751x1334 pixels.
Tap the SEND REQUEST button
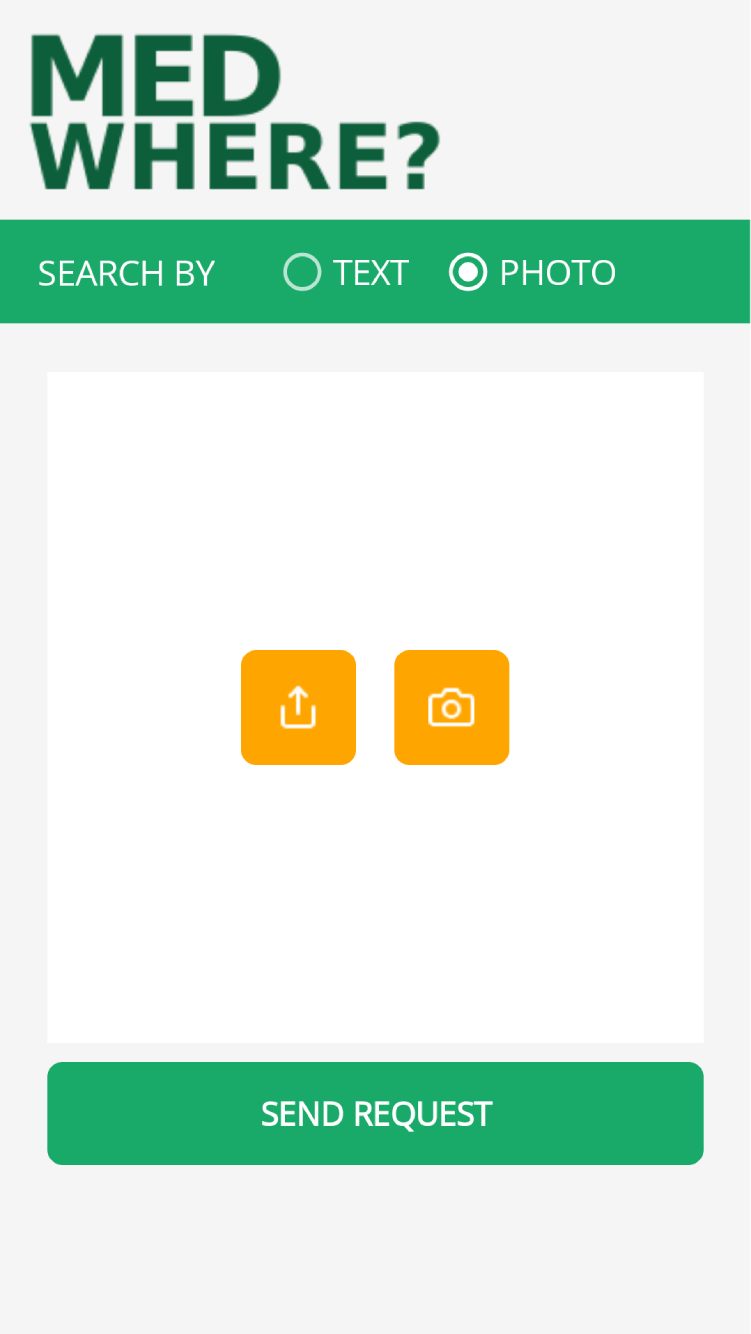tap(375, 1114)
